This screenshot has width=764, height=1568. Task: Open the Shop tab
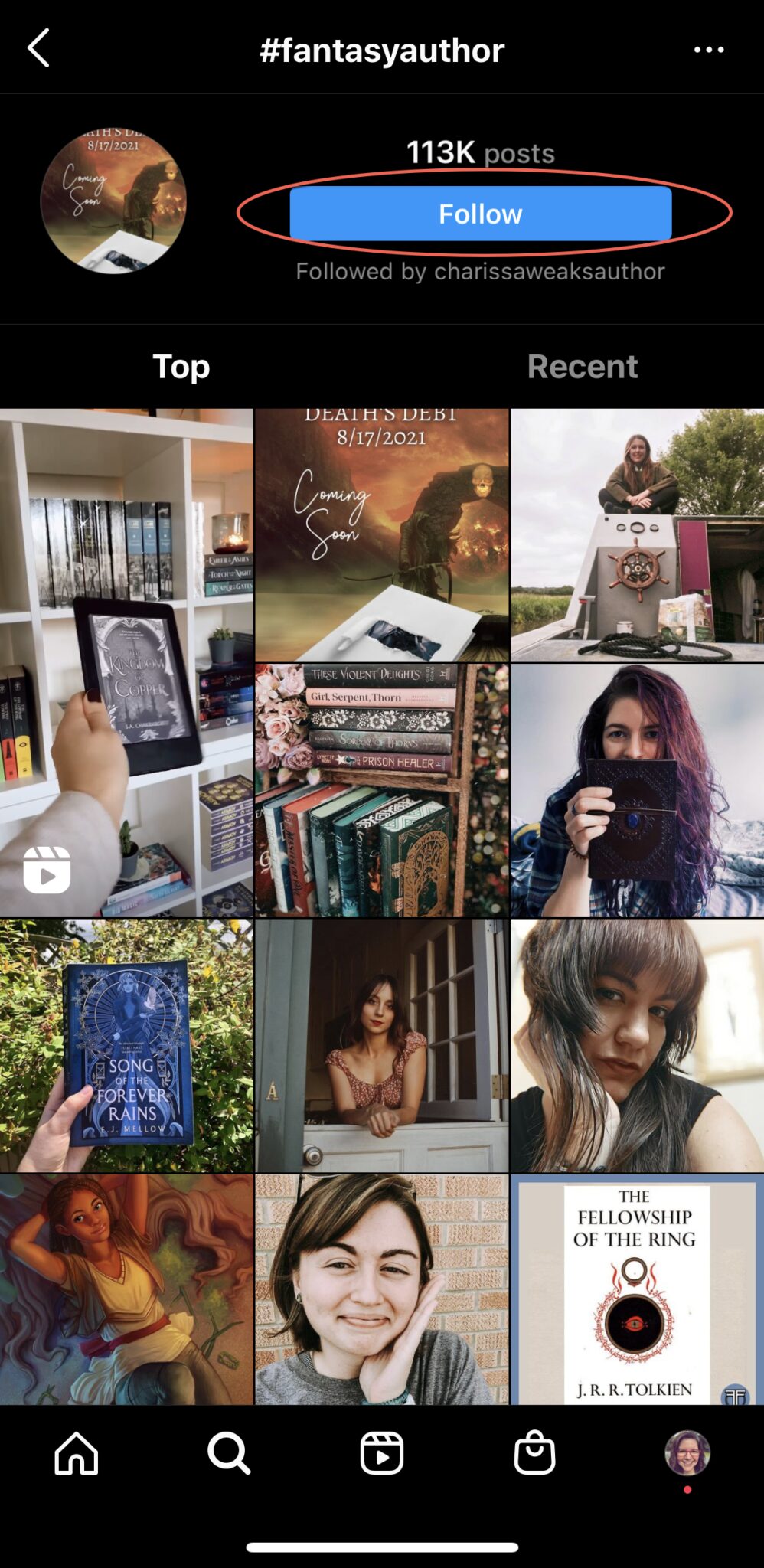pos(534,1452)
